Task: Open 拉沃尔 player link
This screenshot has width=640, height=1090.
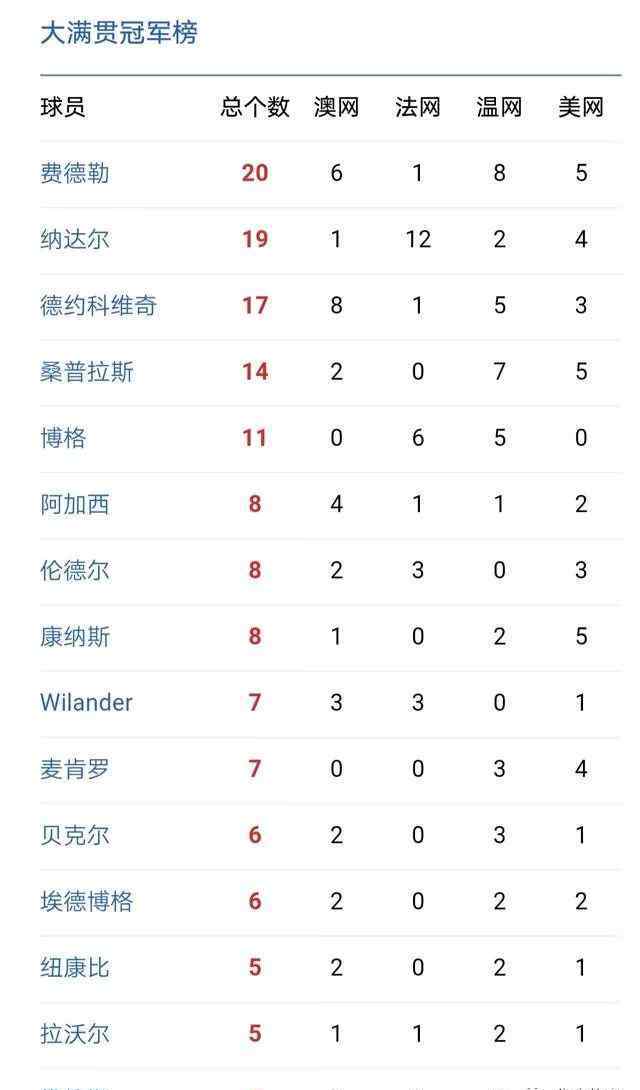Action: tap(75, 1034)
